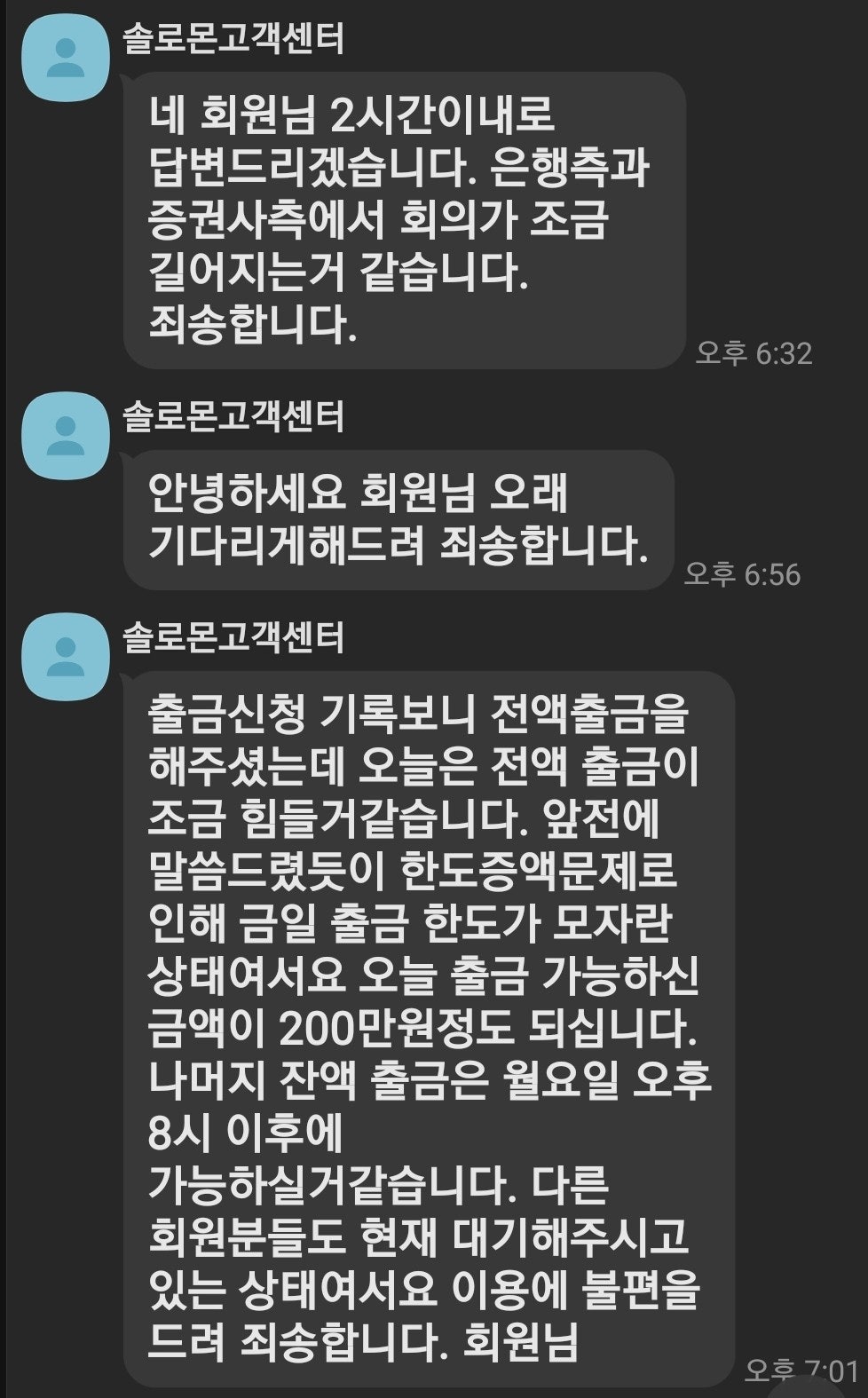View 솔로몬고객센터 profile at the 7:01 message
The height and width of the screenshot is (1398, 868).
pyautogui.click(x=65, y=656)
